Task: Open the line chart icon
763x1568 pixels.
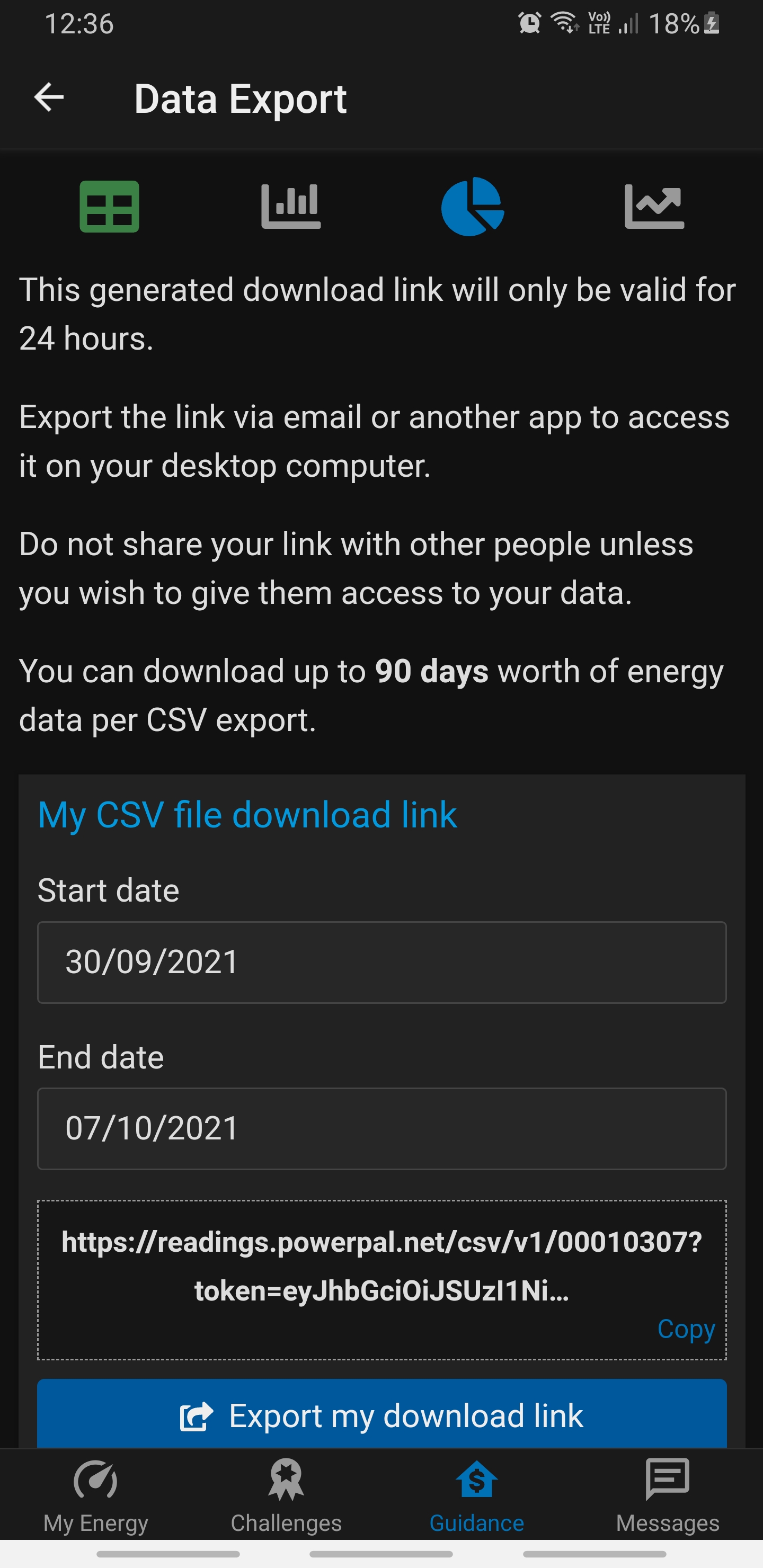Action: [x=654, y=207]
